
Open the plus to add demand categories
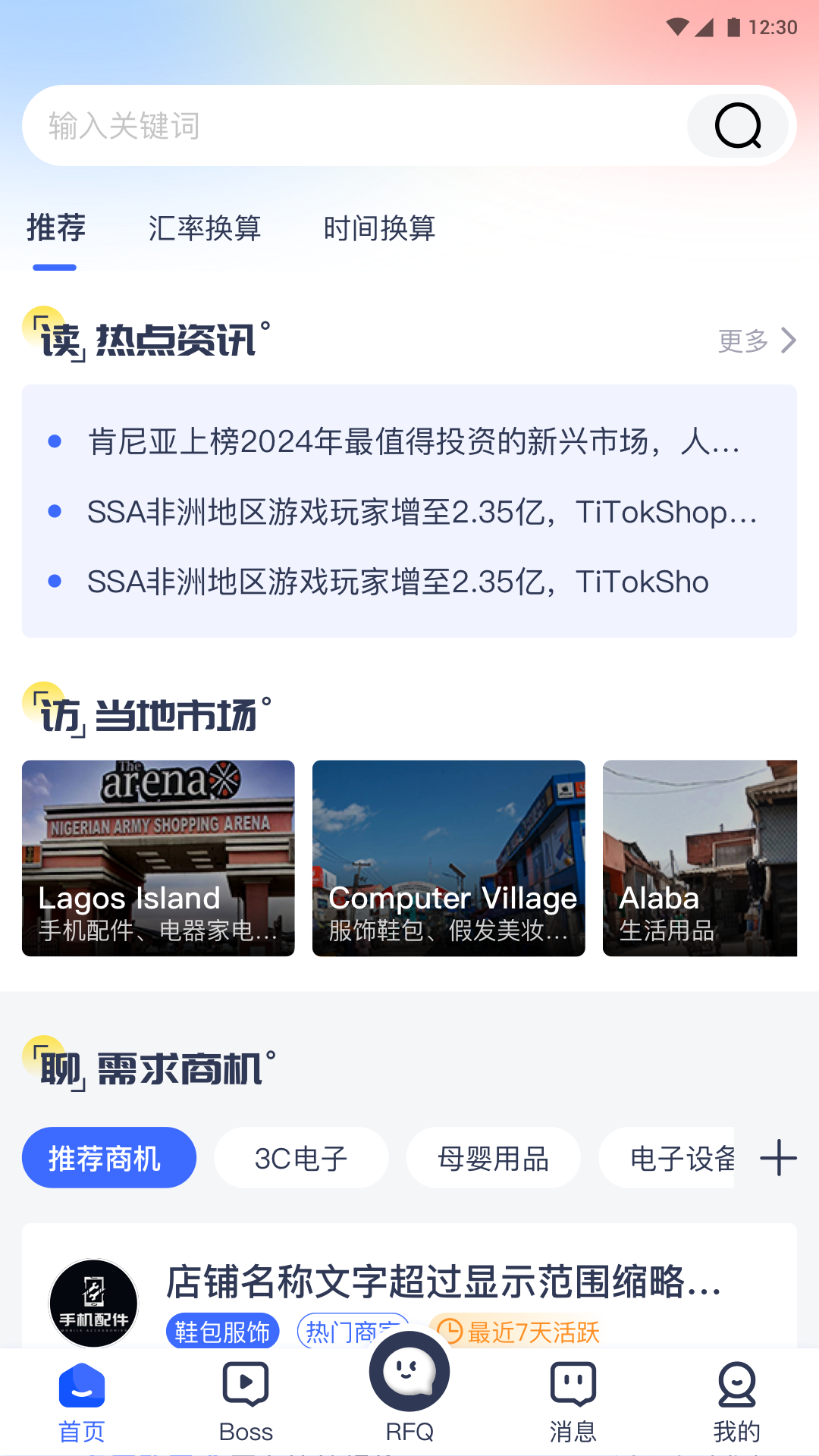pyautogui.click(x=778, y=1157)
